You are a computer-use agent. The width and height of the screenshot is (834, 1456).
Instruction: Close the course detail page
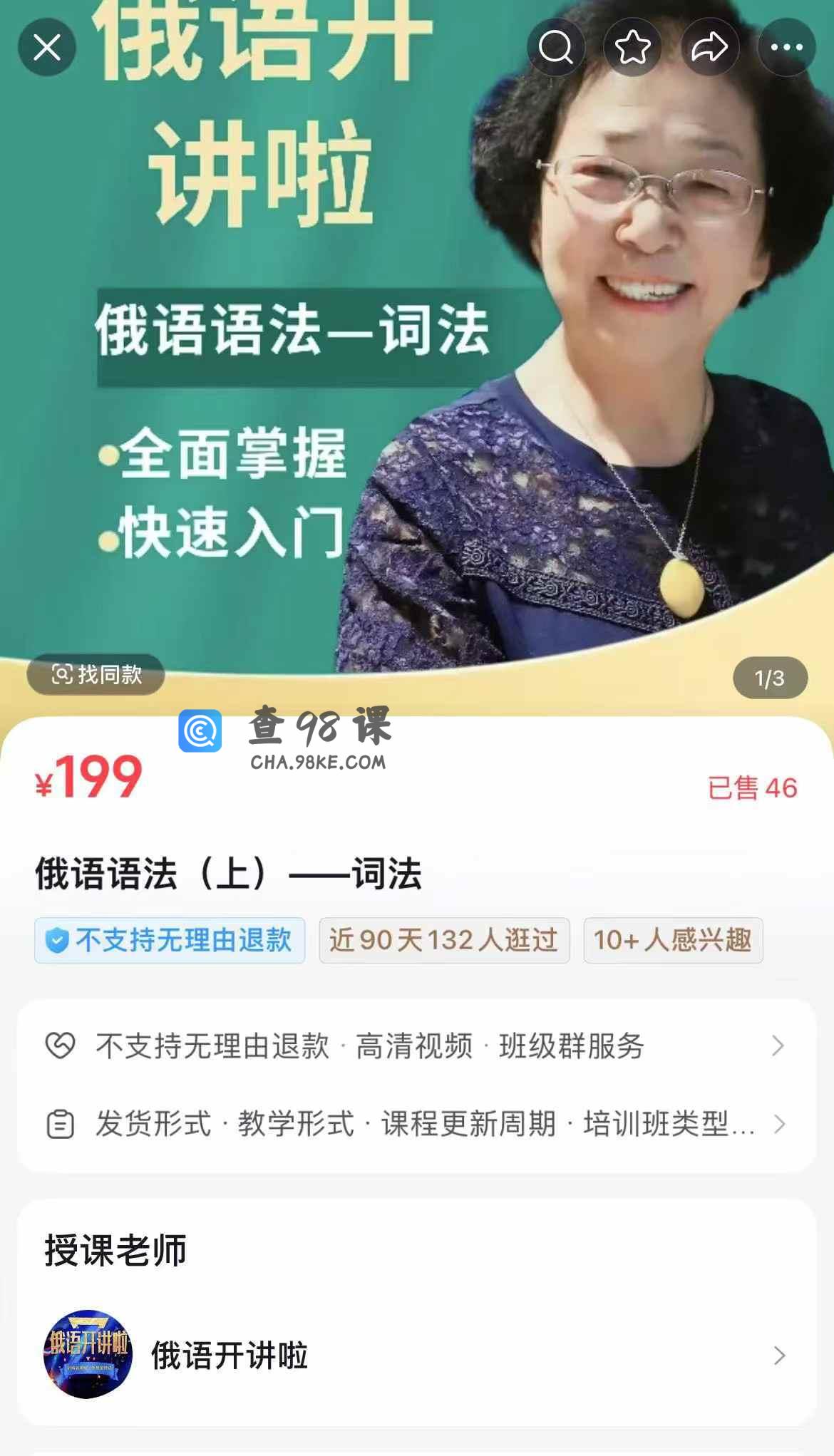click(47, 48)
